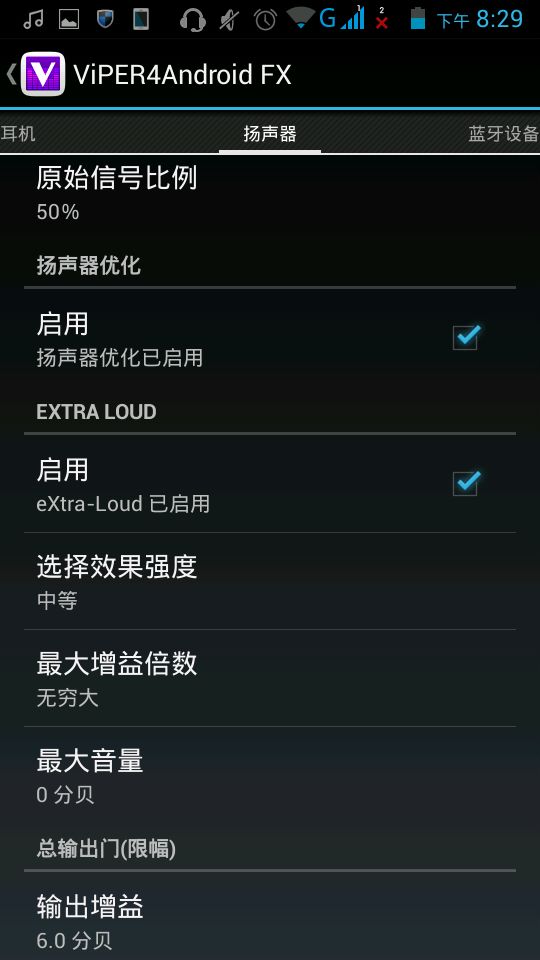The height and width of the screenshot is (960, 540).
Task: Switch to the 蓝牙设备 tab
Action: coord(503,133)
